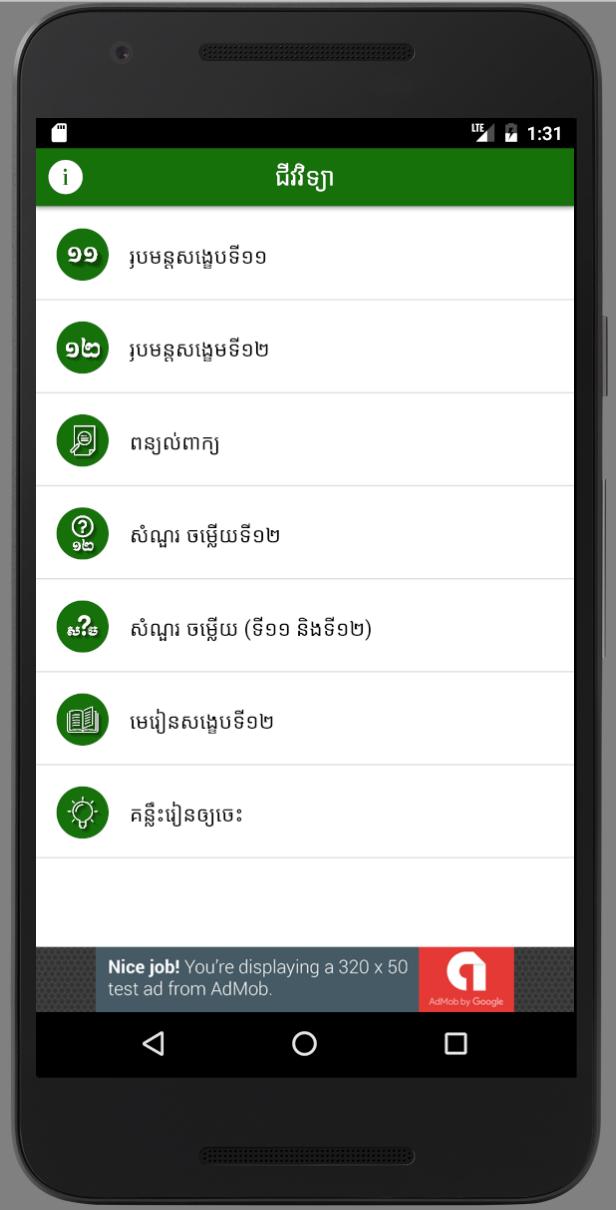Go back using the navigation bar
This screenshot has width=616, height=1210.
tap(153, 1044)
